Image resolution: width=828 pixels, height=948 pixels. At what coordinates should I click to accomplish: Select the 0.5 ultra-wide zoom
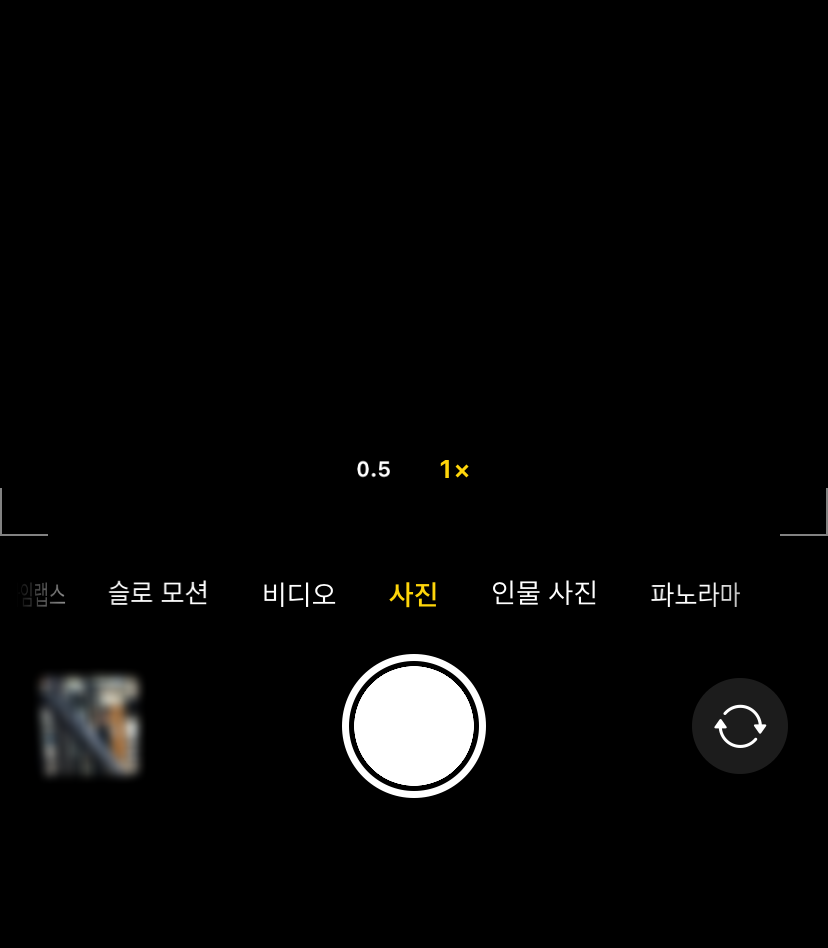[373, 469]
